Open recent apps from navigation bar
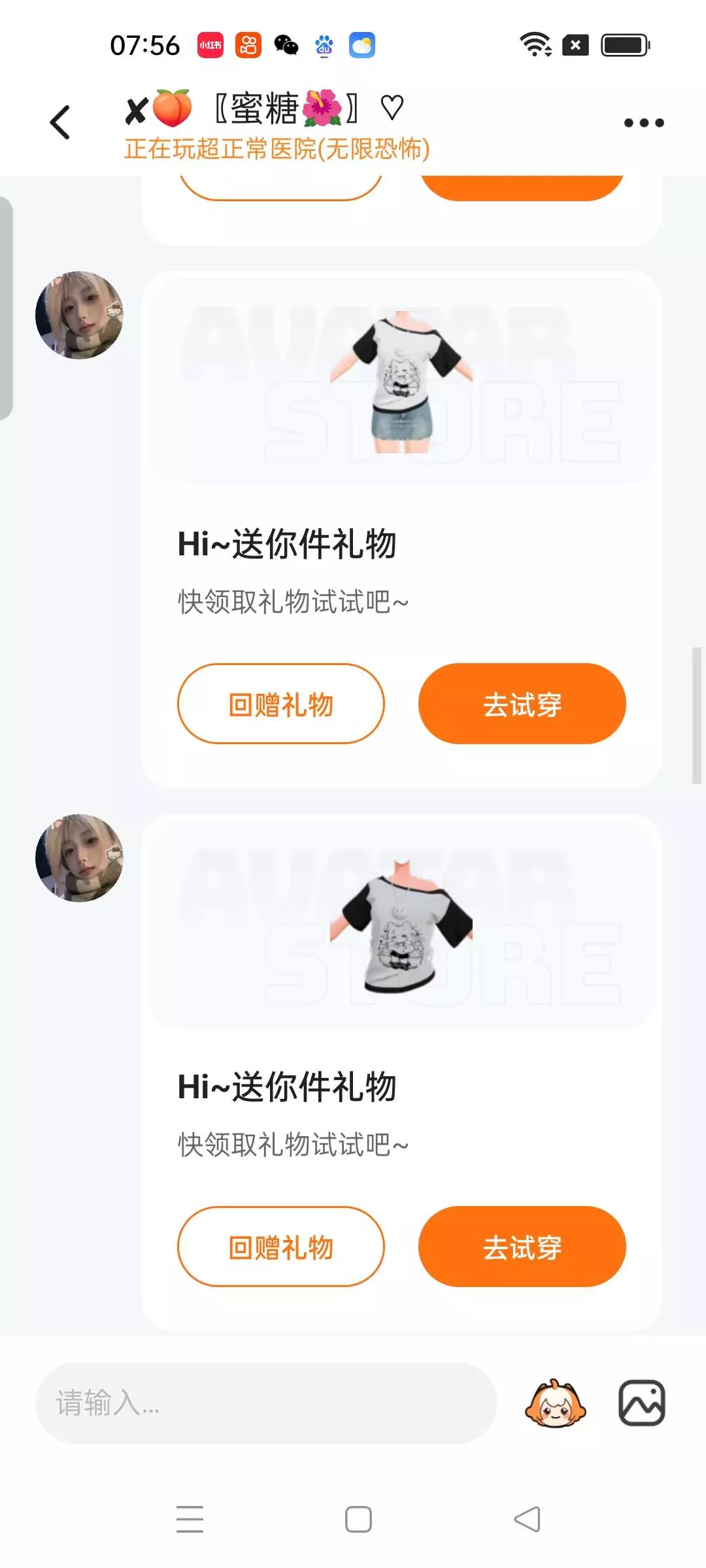The width and height of the screenshot is (706, 1568). pyautogui.click(x=190, y=1519)
